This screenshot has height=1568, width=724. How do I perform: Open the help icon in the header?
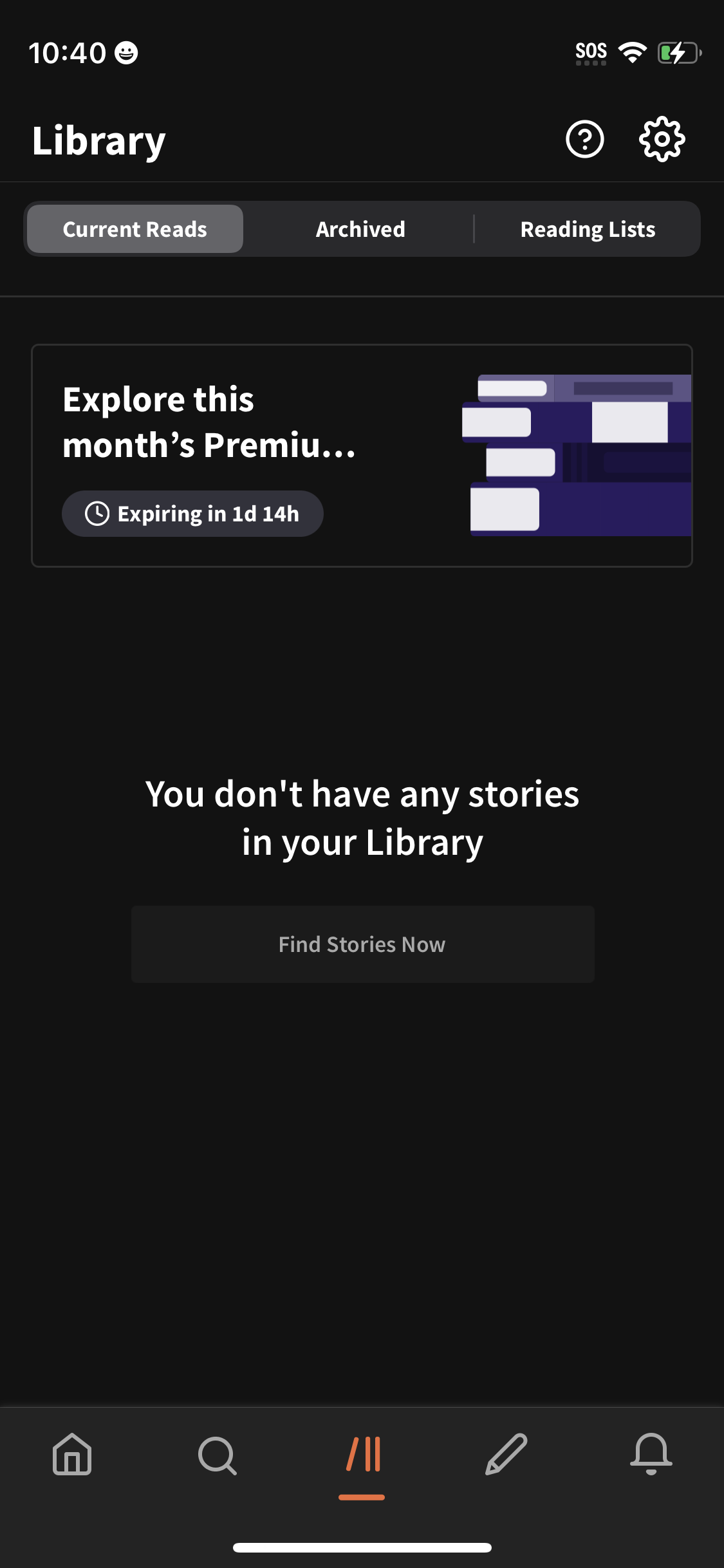(585, 138)
